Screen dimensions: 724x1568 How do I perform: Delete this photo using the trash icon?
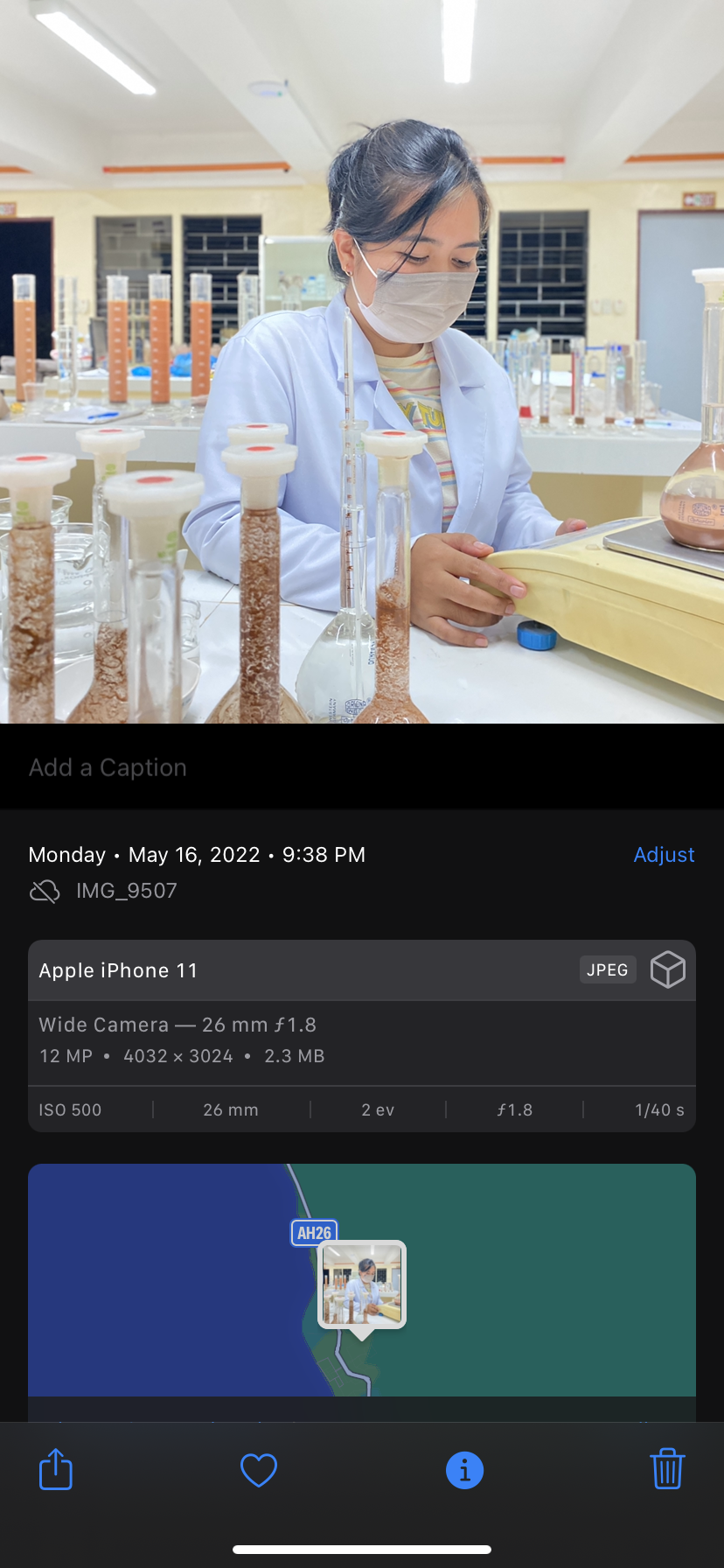pyautogui.click(x=667, y=1469)
